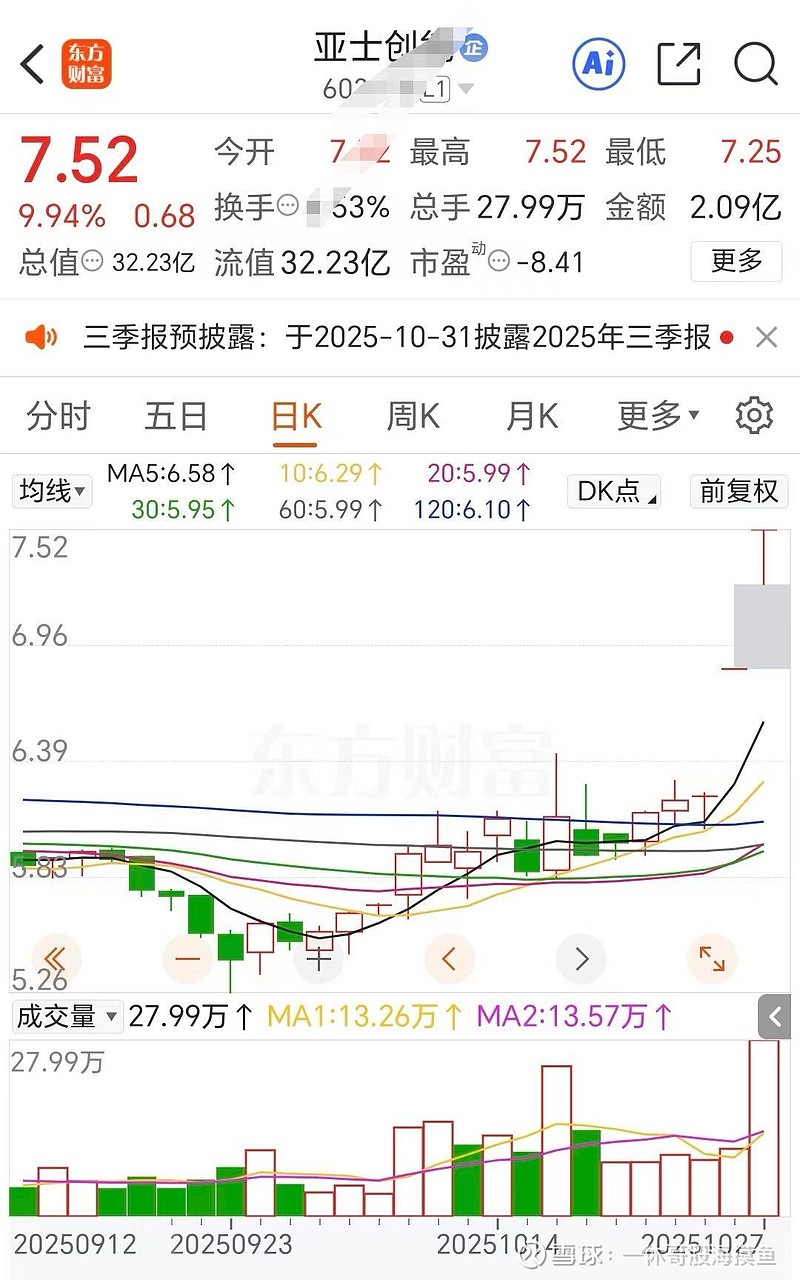Image resolution: width=800 pixels, height=1280 pixels.
Task: Open the 均线 indicator dropdown
Action: [51, 491]
